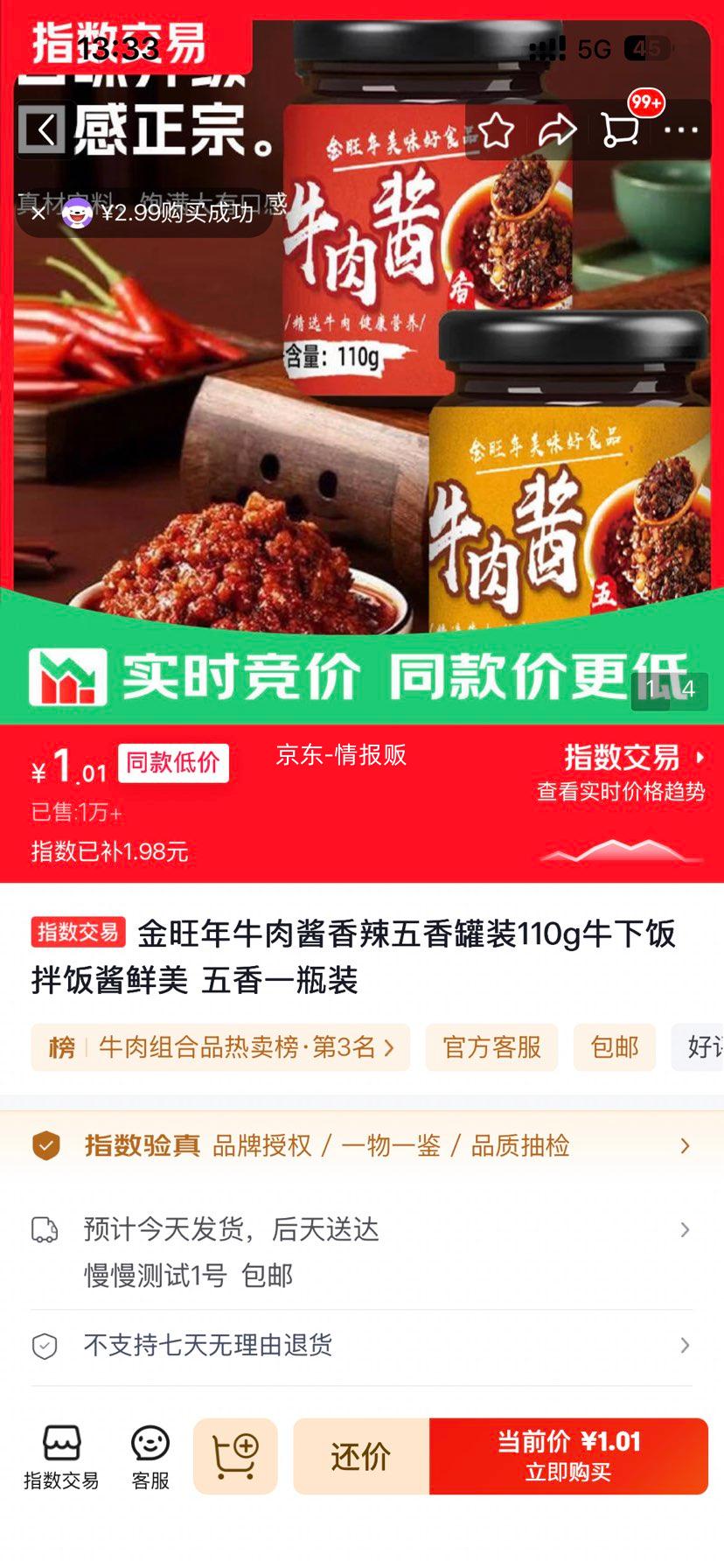Viewport: 724px width, 1568px height.
Task: Open the 不支持七天无理由退货 policy row
Action: pyautogui.click(x=362, y=1346)
